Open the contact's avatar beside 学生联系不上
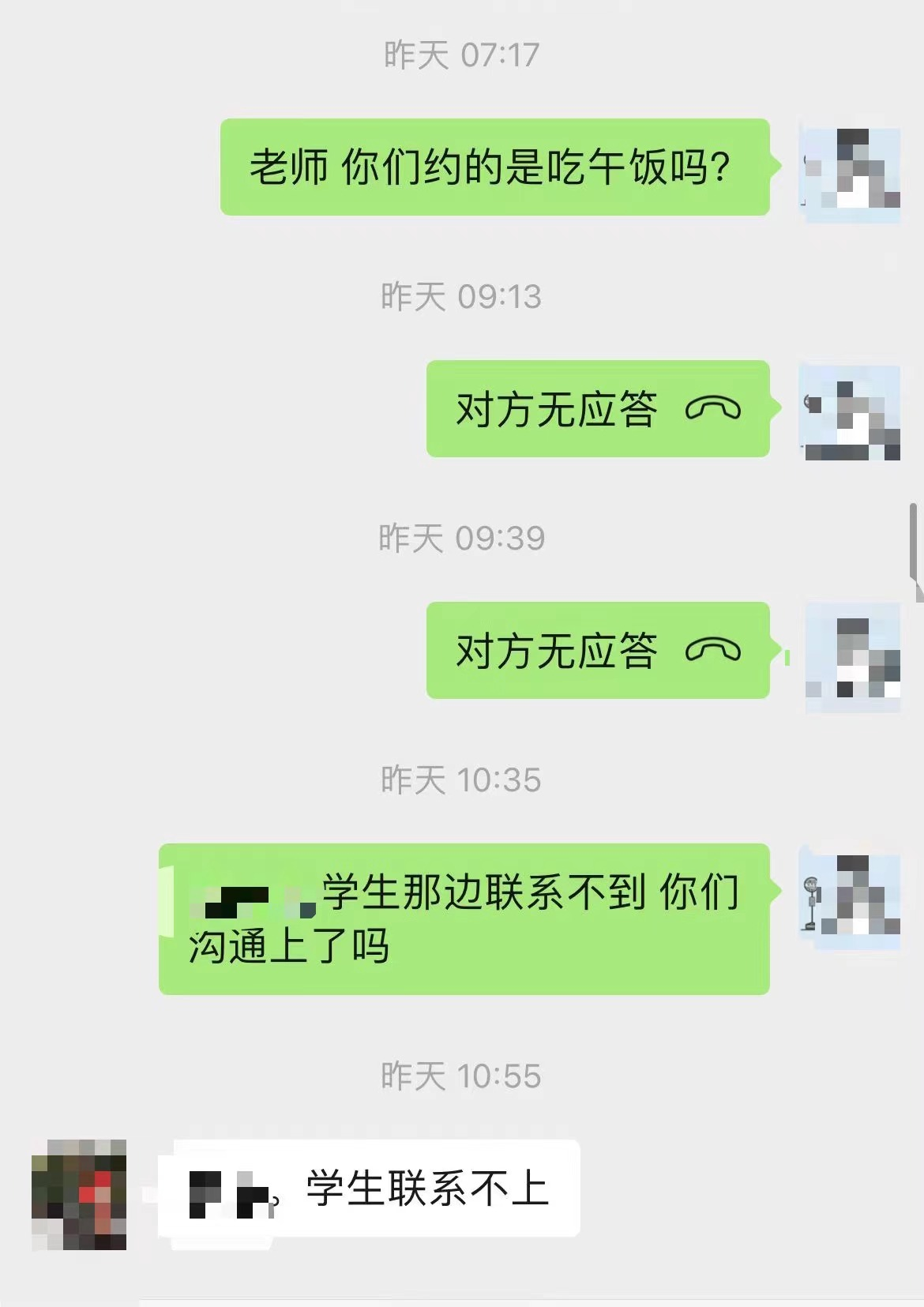Screen dimensions: 924x1307 click(79, 1194)
